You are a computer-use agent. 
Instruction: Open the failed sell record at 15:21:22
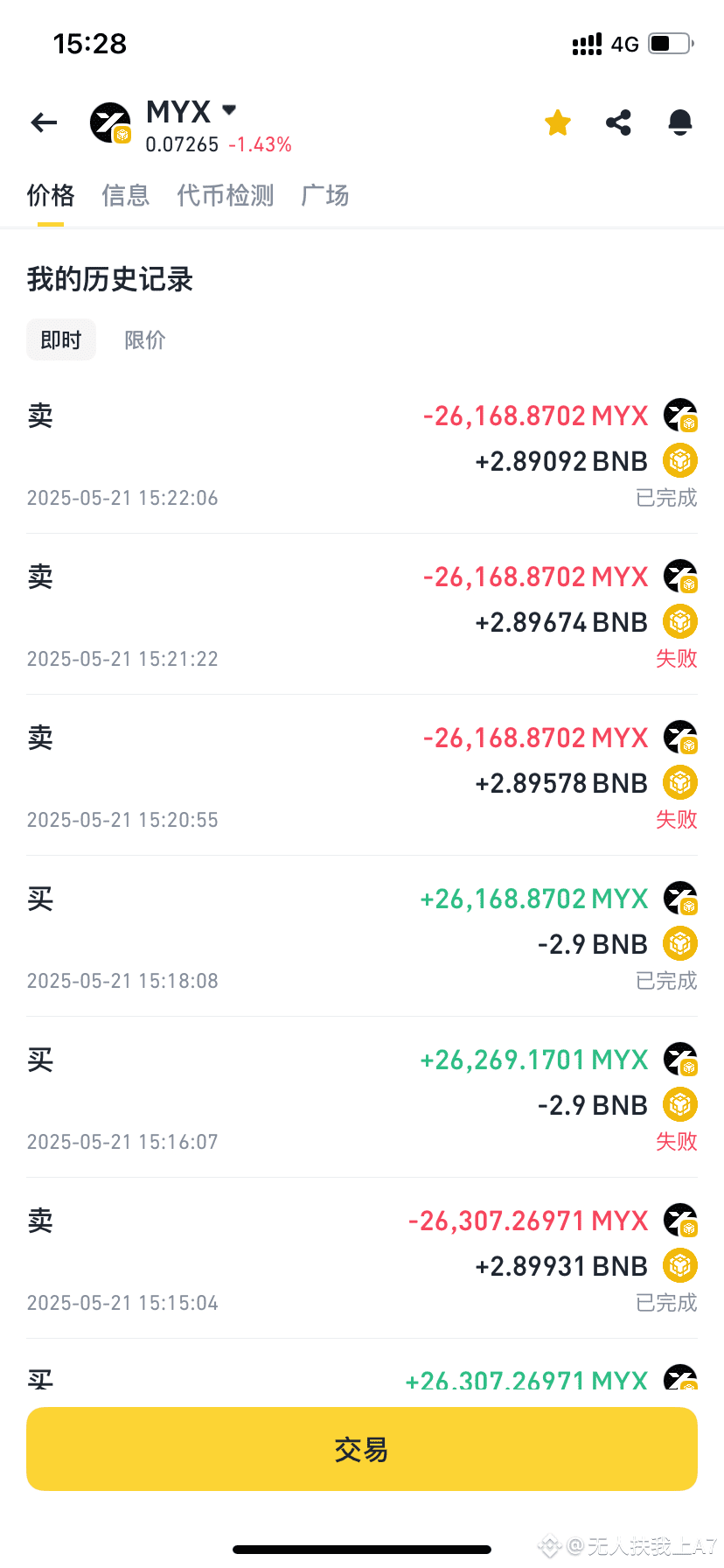(362, 615)
